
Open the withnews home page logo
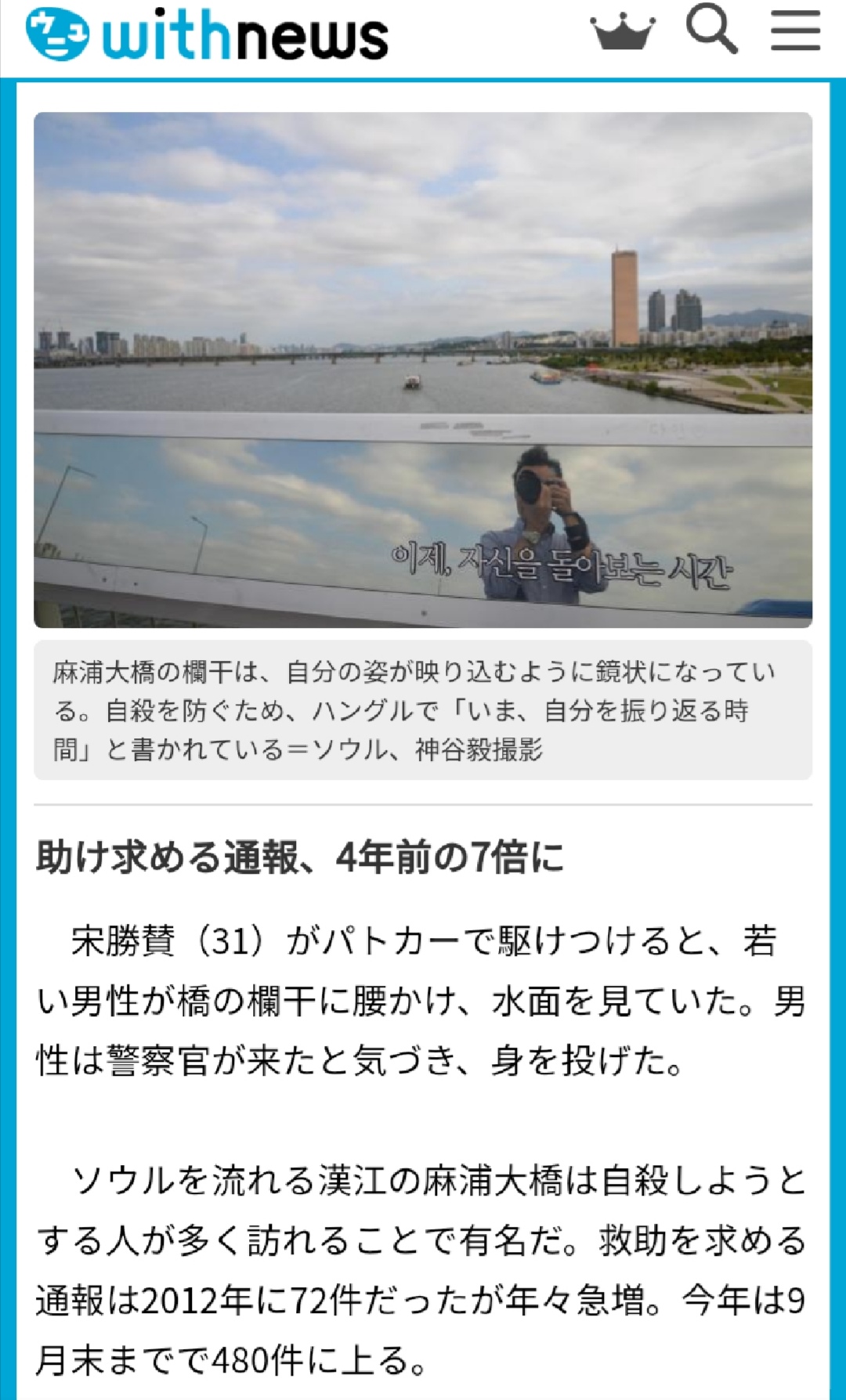(208, 35)
